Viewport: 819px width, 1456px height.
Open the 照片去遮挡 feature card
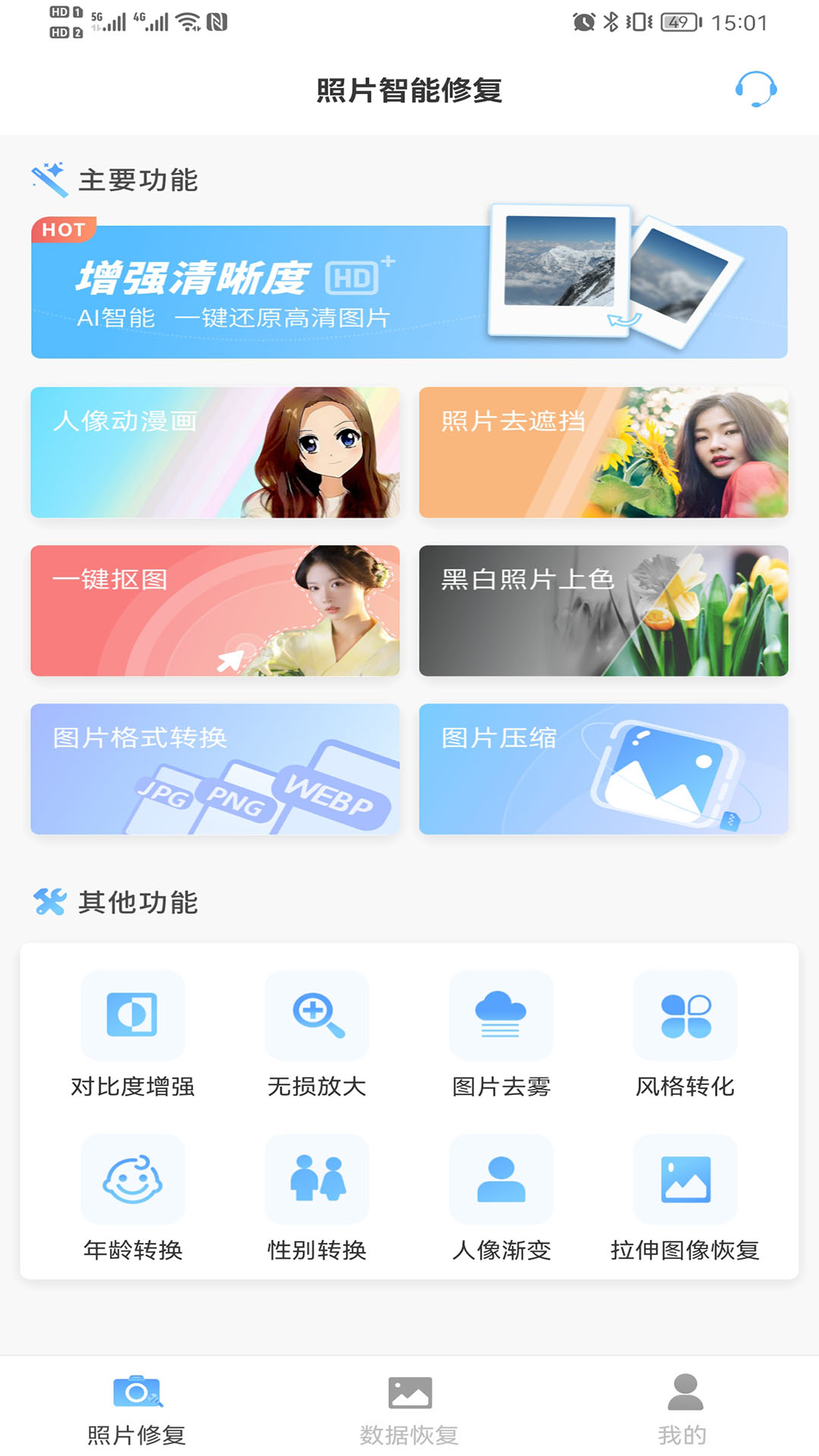coord(604,453)
